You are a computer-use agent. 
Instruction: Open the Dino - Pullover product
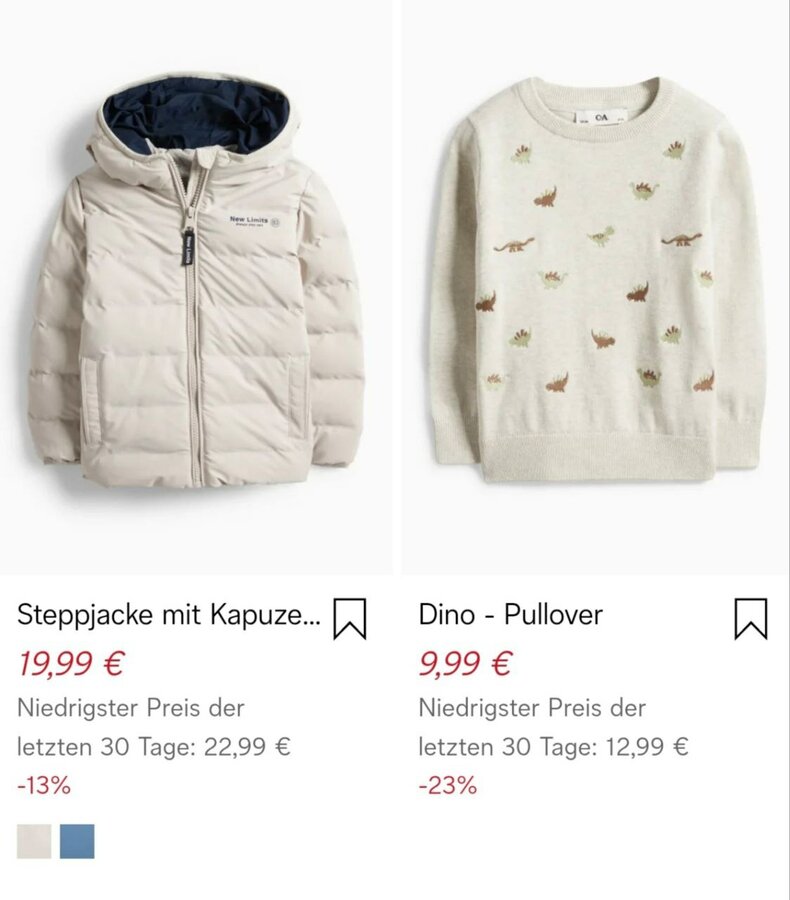pos(597,290)
